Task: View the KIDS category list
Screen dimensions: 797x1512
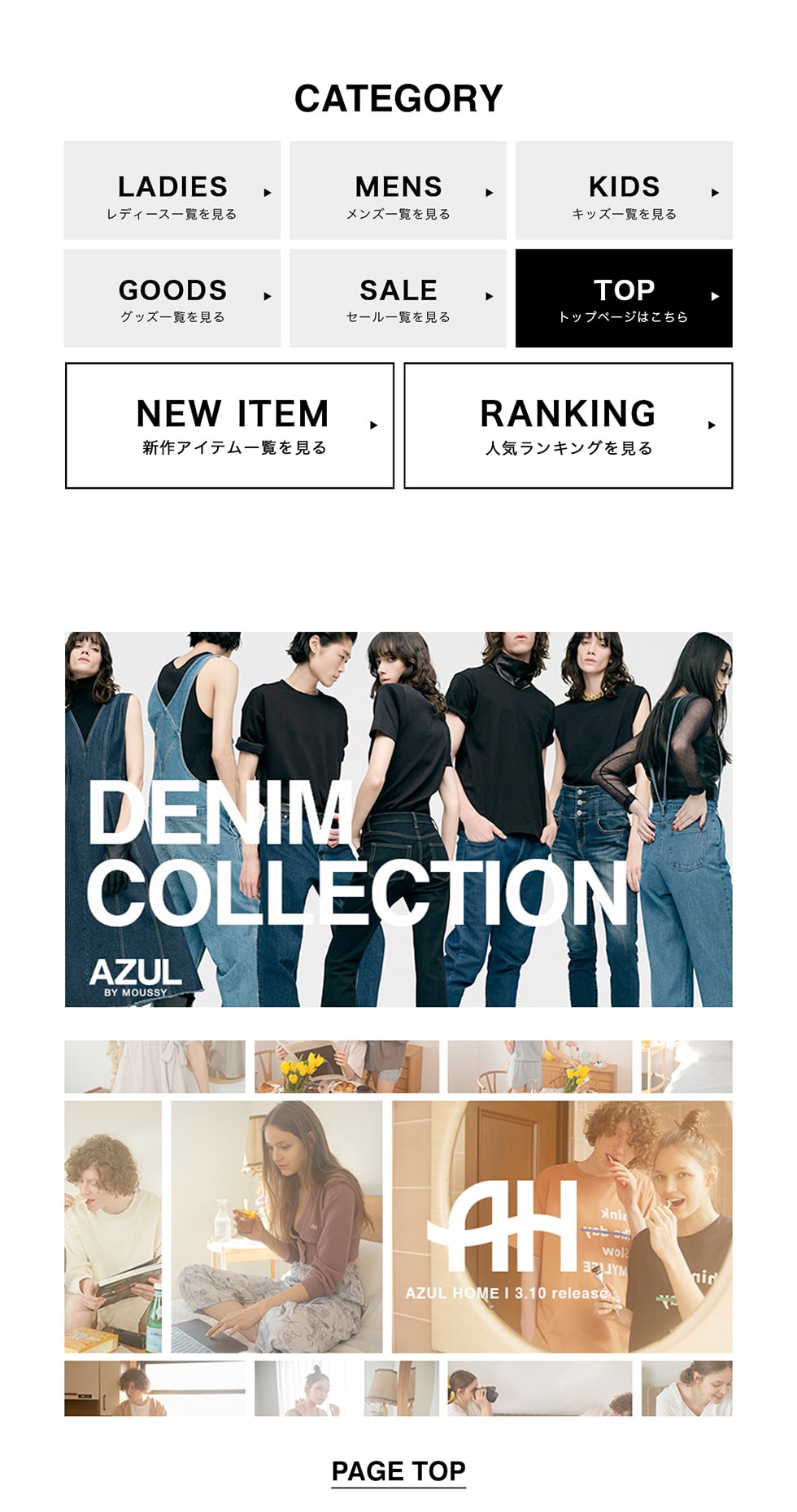Action: click(x=624, y=190)
